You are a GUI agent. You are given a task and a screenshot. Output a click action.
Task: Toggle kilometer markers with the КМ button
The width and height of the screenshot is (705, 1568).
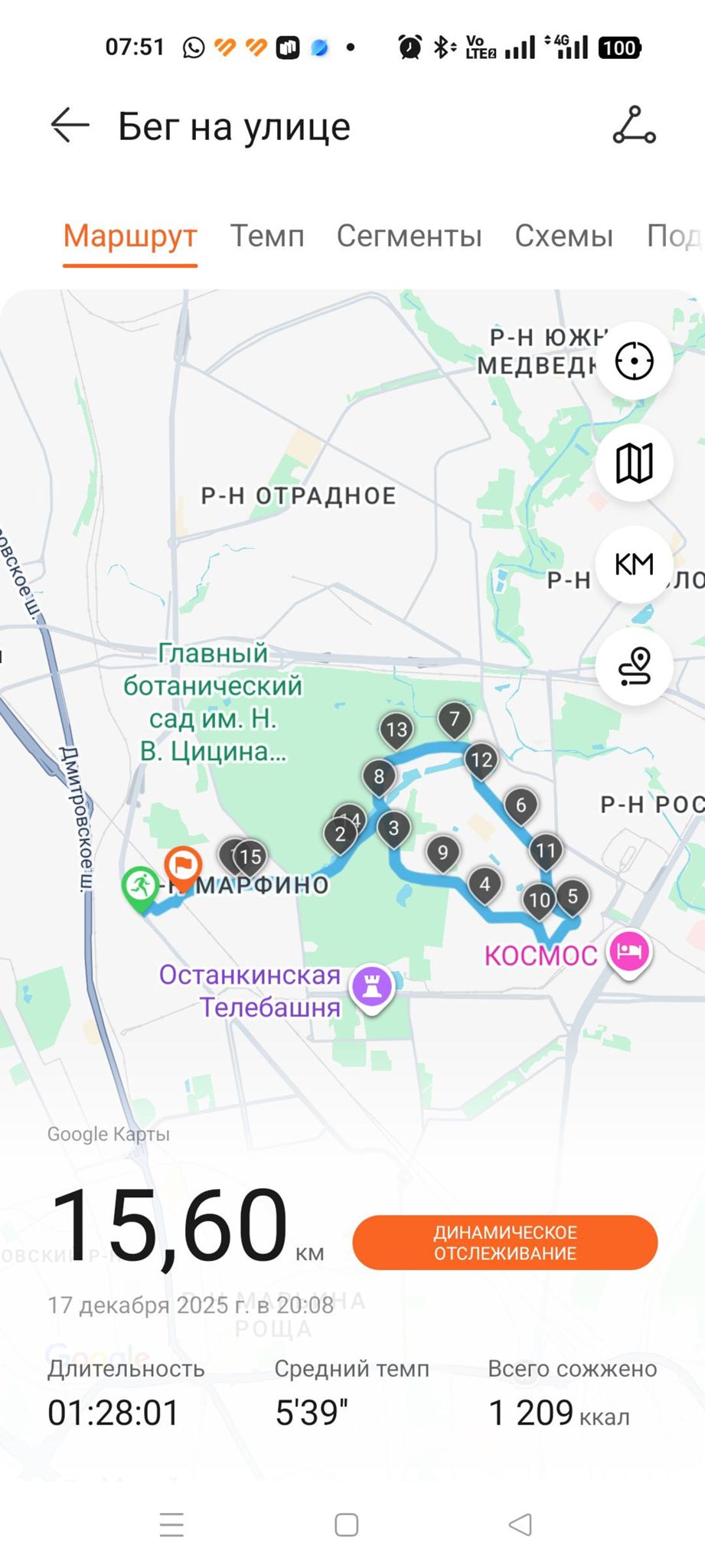coord(634,564)
